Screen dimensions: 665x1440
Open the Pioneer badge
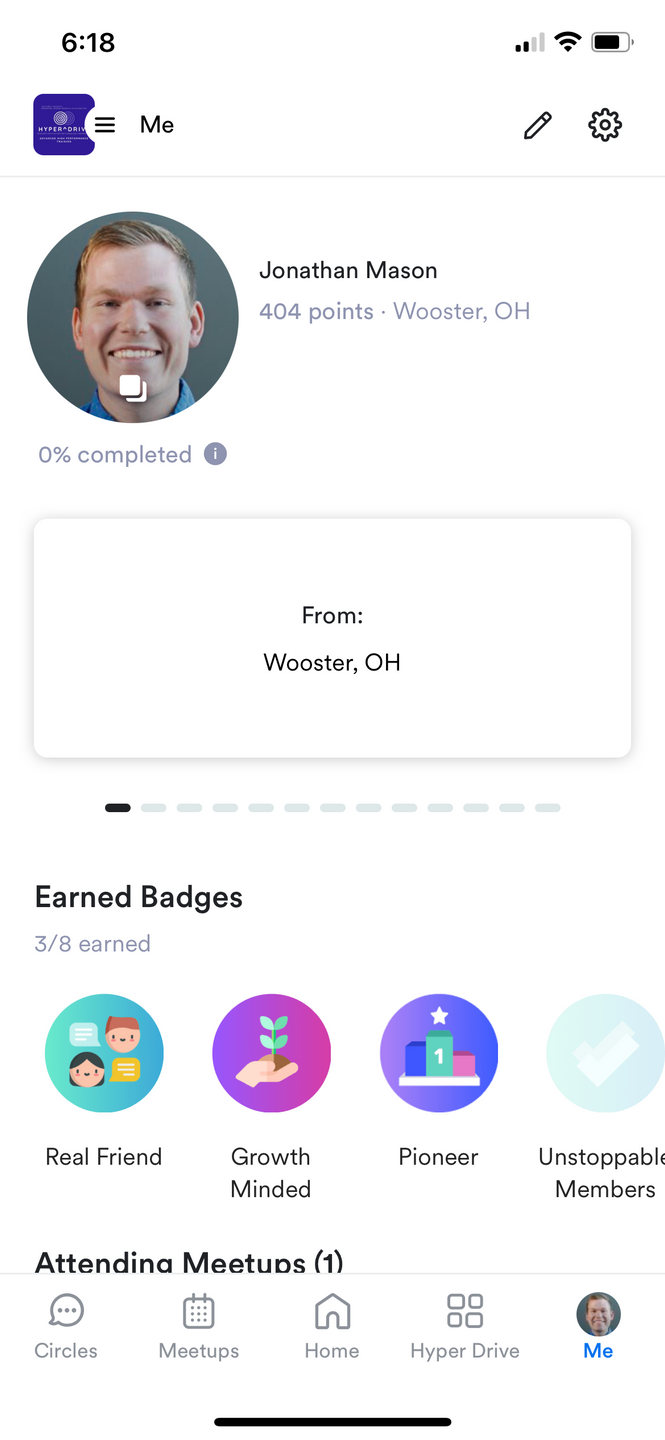[438, 1053]
